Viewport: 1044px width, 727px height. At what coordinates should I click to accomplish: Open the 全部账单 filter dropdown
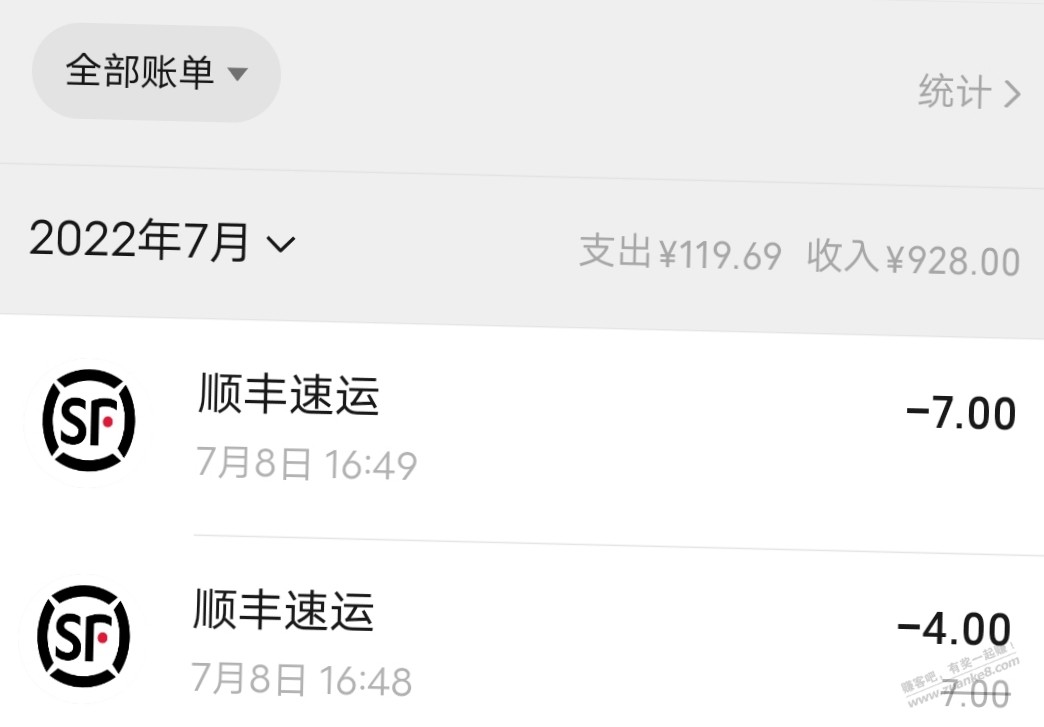[x=156, y=73]
